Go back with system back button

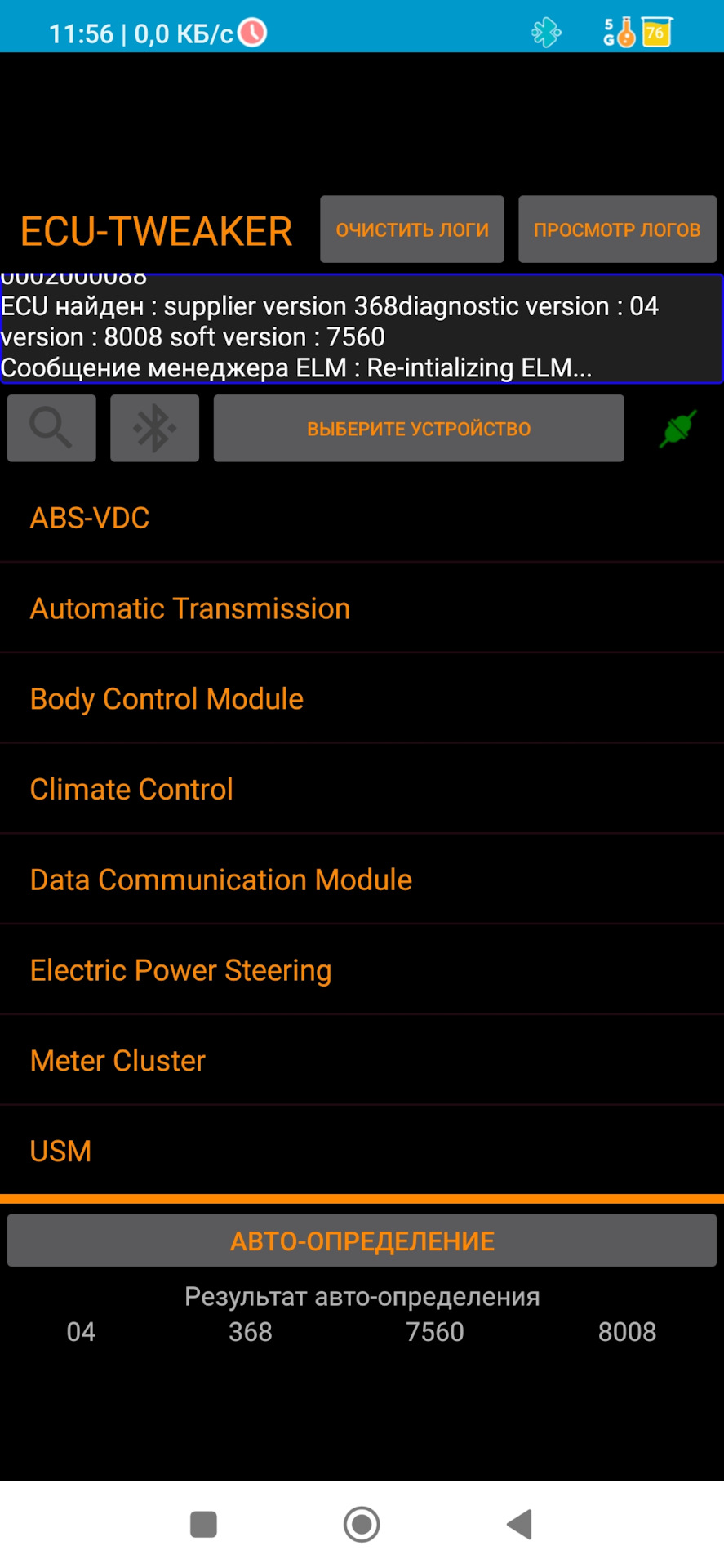(520, 1524)
